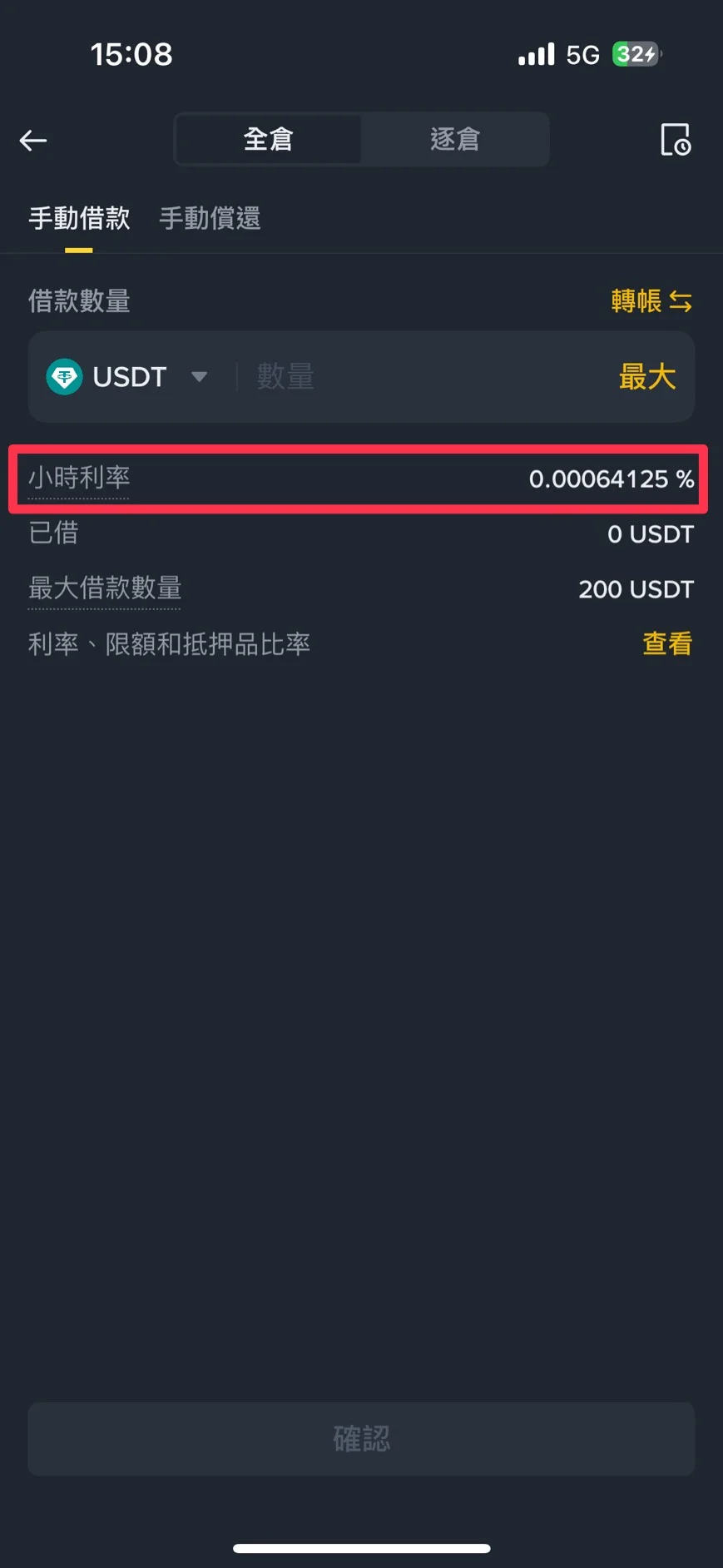Screen dimensions: 723x1568
Task: Switch to the 逐倉 segment
Action: 454,139
